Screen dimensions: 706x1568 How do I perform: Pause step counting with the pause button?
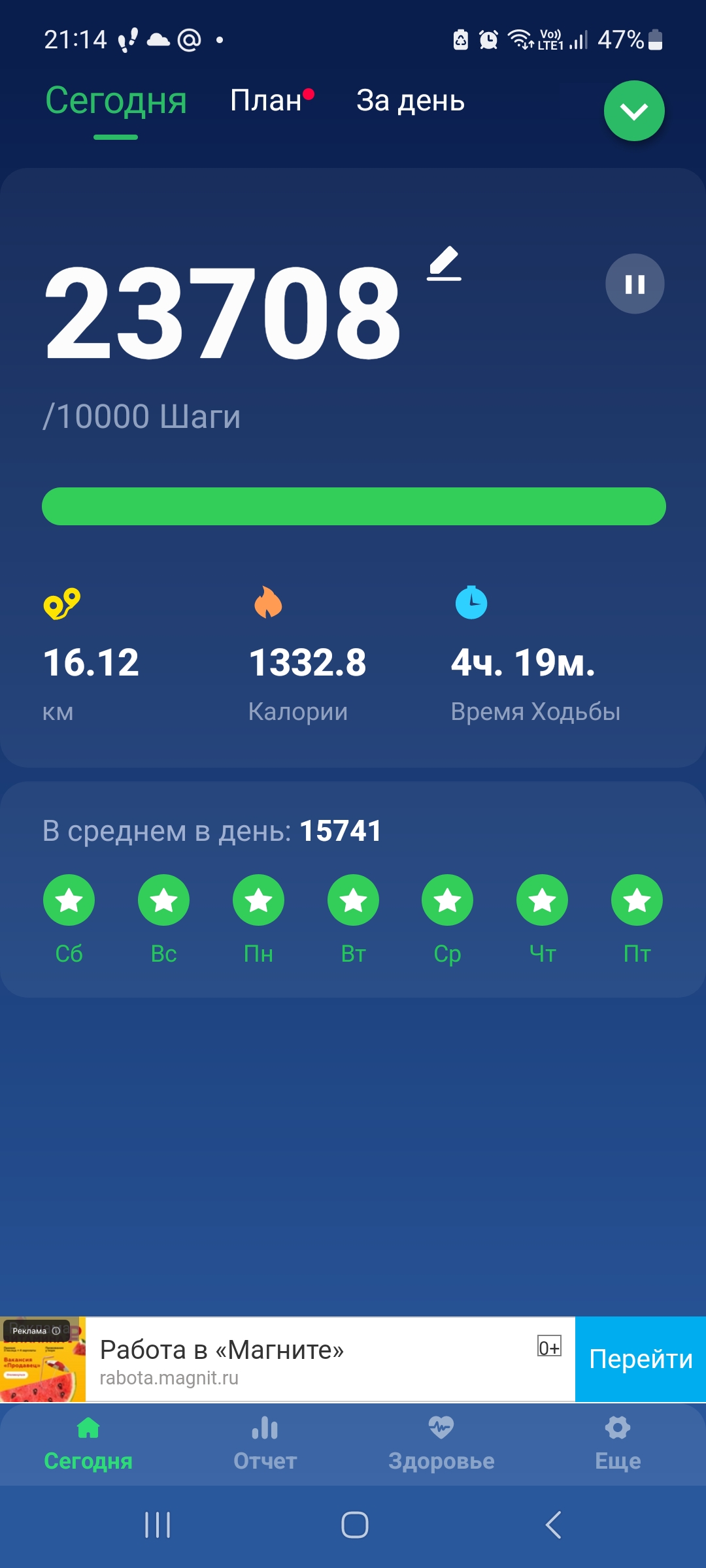[x=633, y=284]
